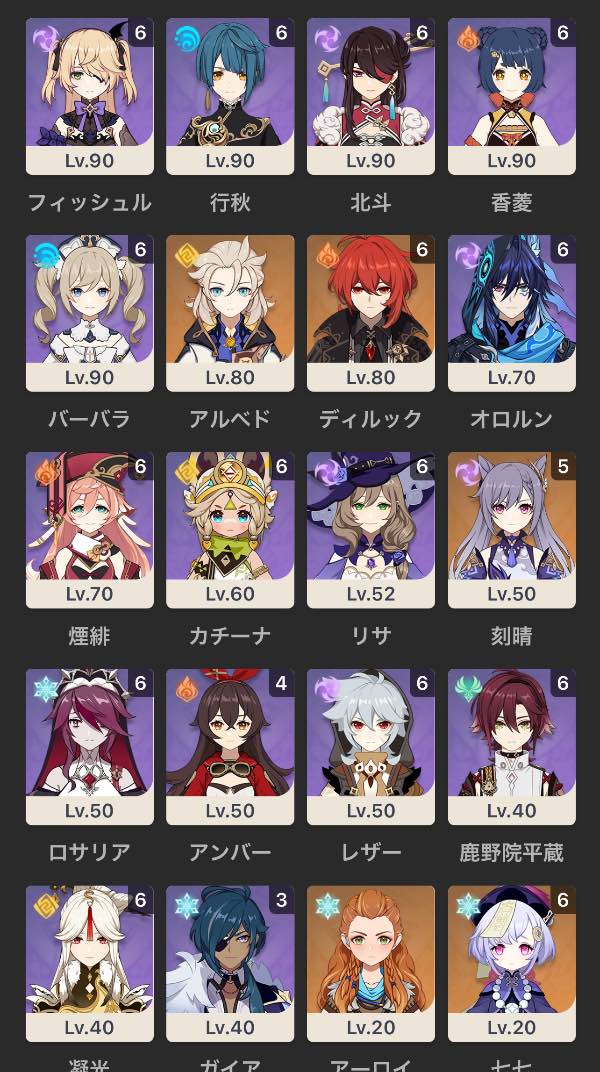This screenshot has height=1072, width=600.
Task: Select the カチーナ Lv.60 tile
Action: [230, 530]
